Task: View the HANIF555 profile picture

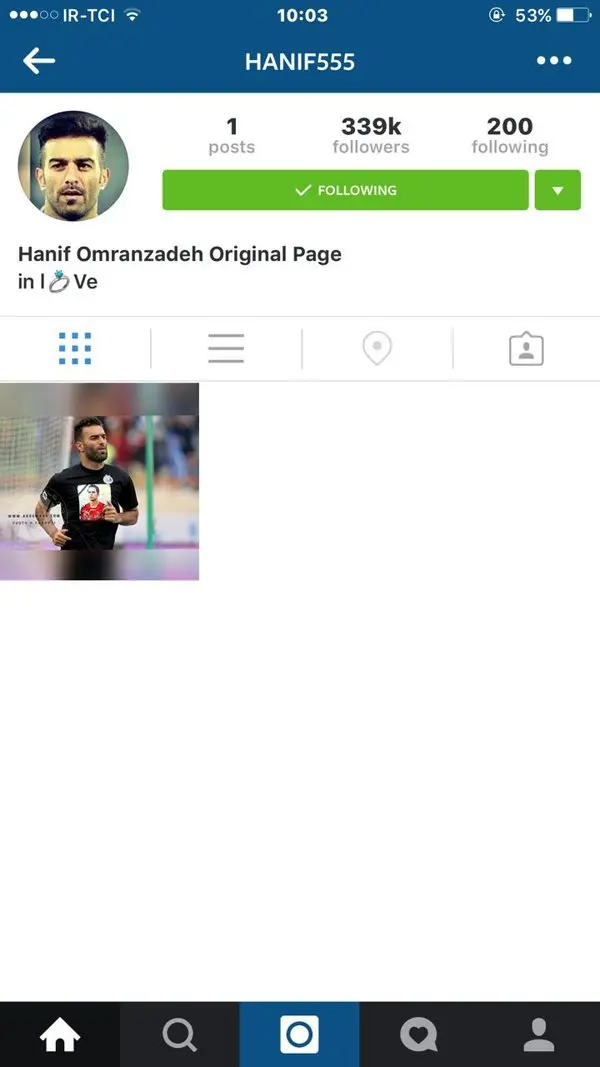Action: pyautogui.click(x=73, y=165)
